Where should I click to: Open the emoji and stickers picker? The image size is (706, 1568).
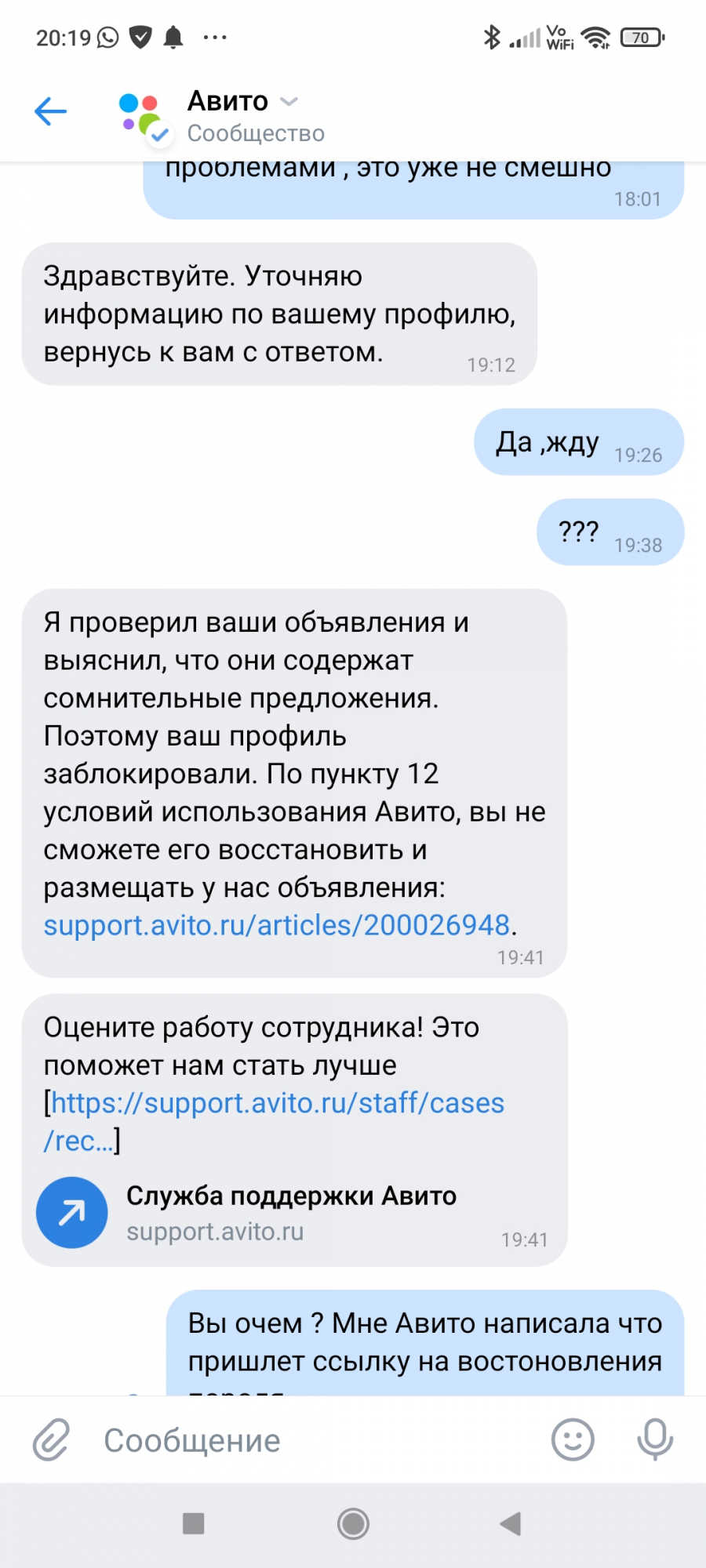click(573, 1439)
